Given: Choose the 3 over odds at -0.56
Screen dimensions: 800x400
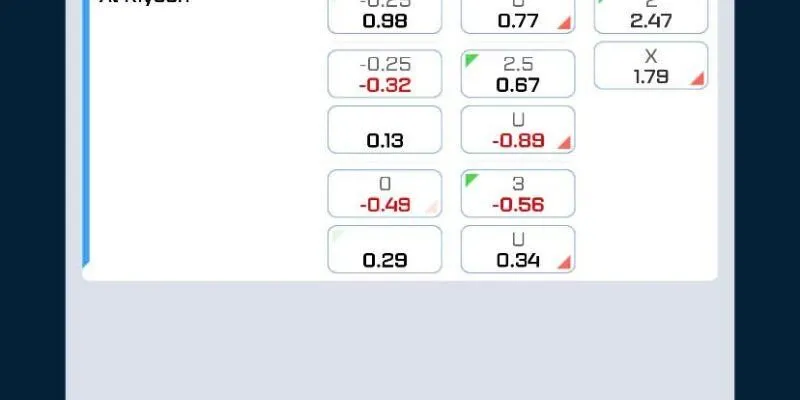Looking at the screenshot, I should coord(518,194).
